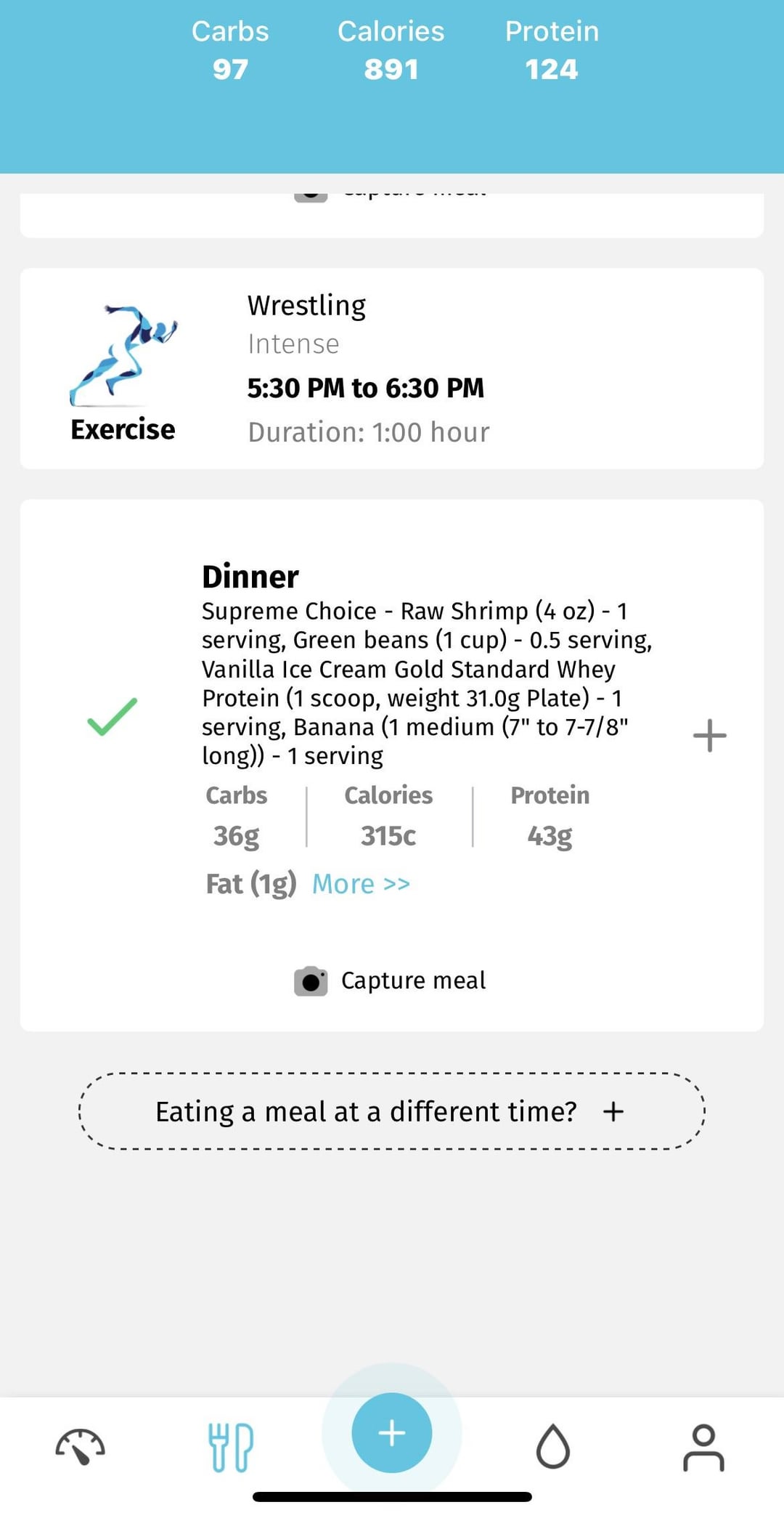
Task: Toggle the Dinner completed checkmark
Action: pos(112,716)
